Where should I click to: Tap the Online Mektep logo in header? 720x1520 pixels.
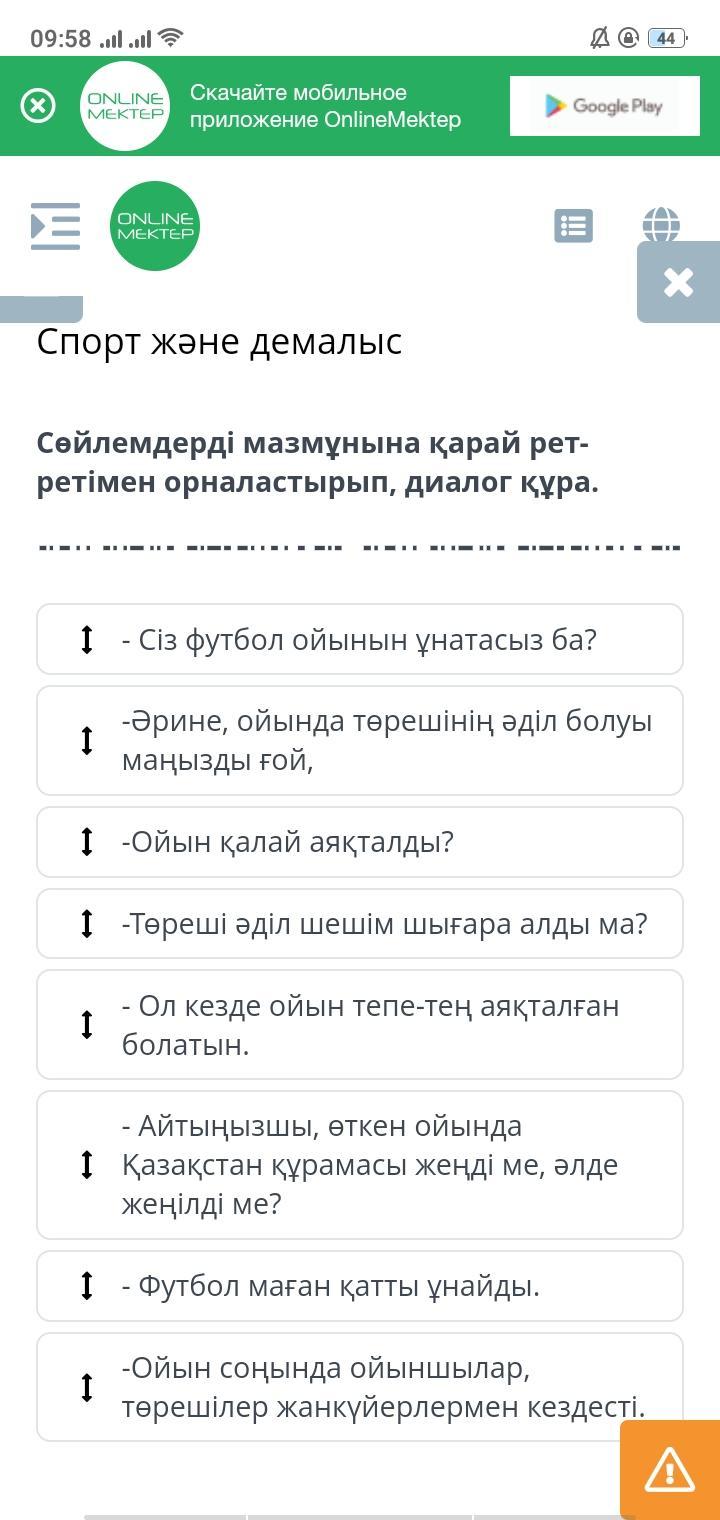tap(155, 226)
